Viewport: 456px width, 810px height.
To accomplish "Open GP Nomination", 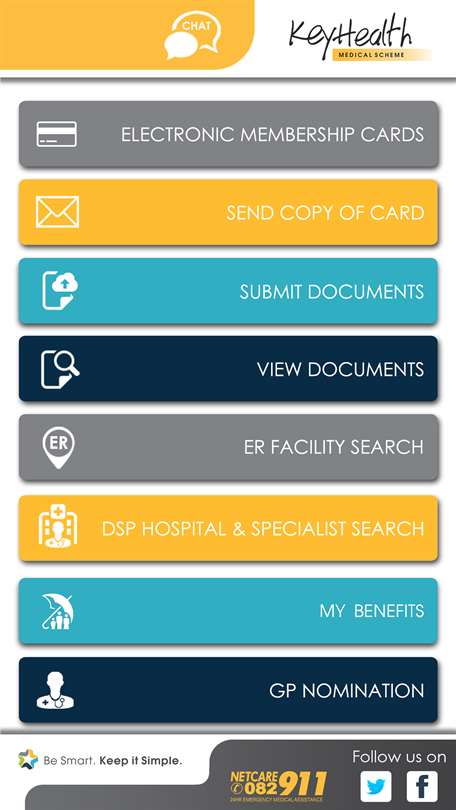I will tap(228, 690).
